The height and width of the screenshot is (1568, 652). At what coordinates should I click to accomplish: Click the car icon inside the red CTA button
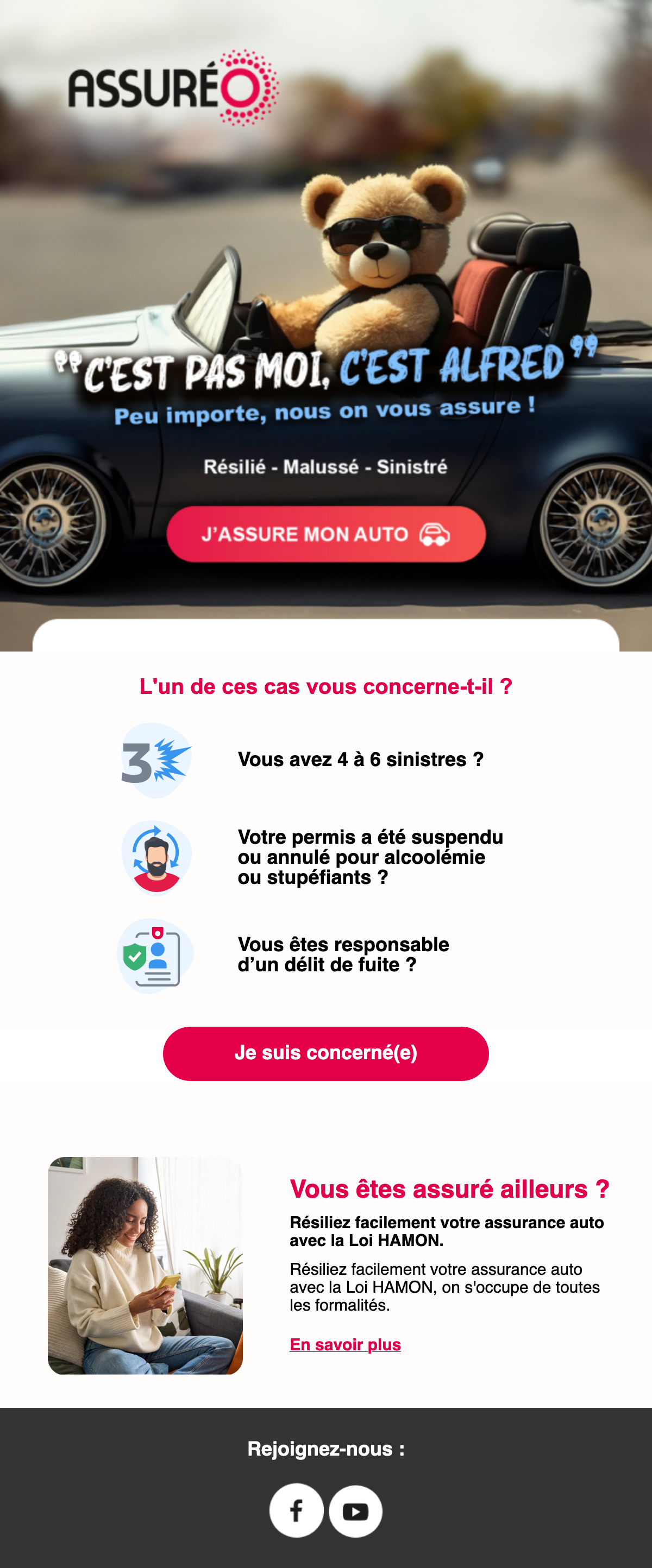[x=434, y=534]
